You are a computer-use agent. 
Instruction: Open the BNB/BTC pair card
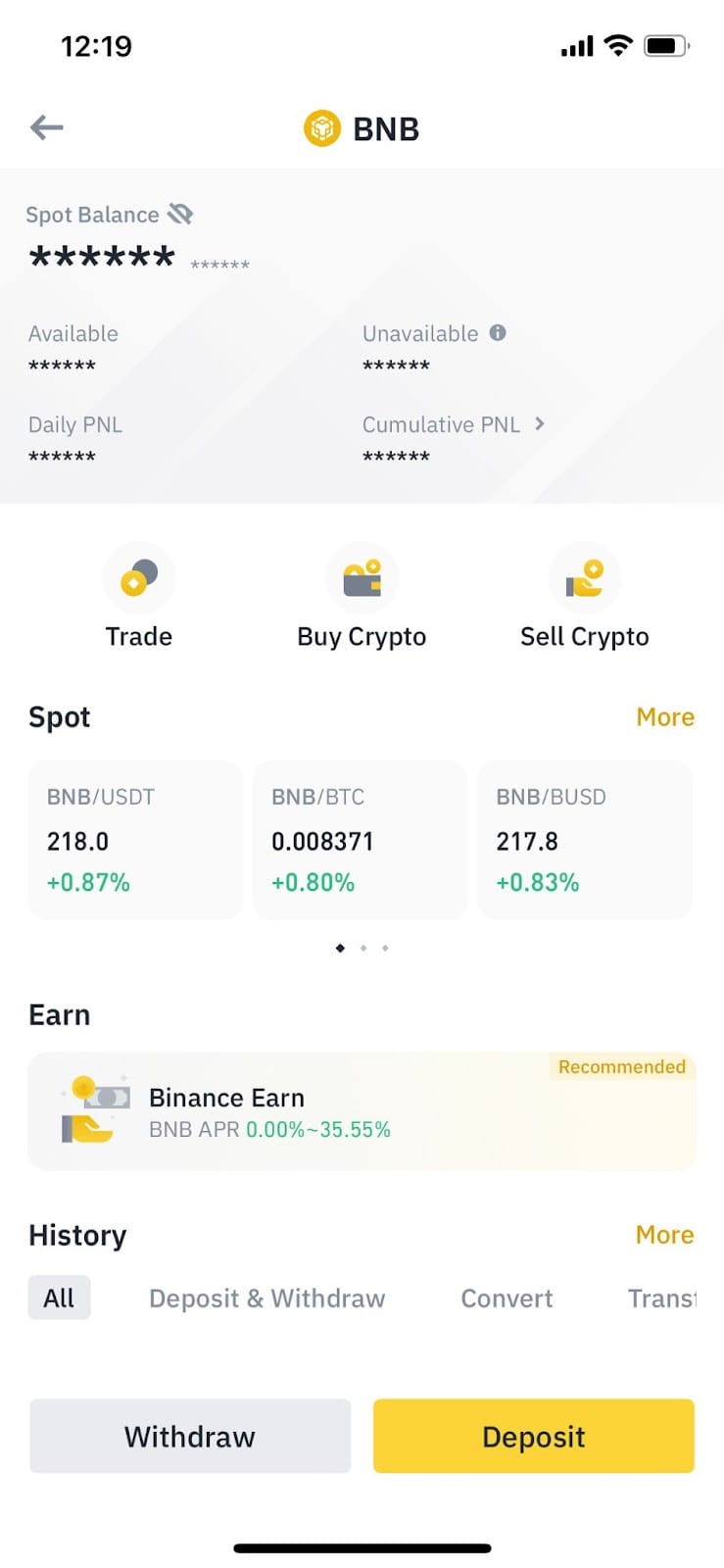(360, 840)
